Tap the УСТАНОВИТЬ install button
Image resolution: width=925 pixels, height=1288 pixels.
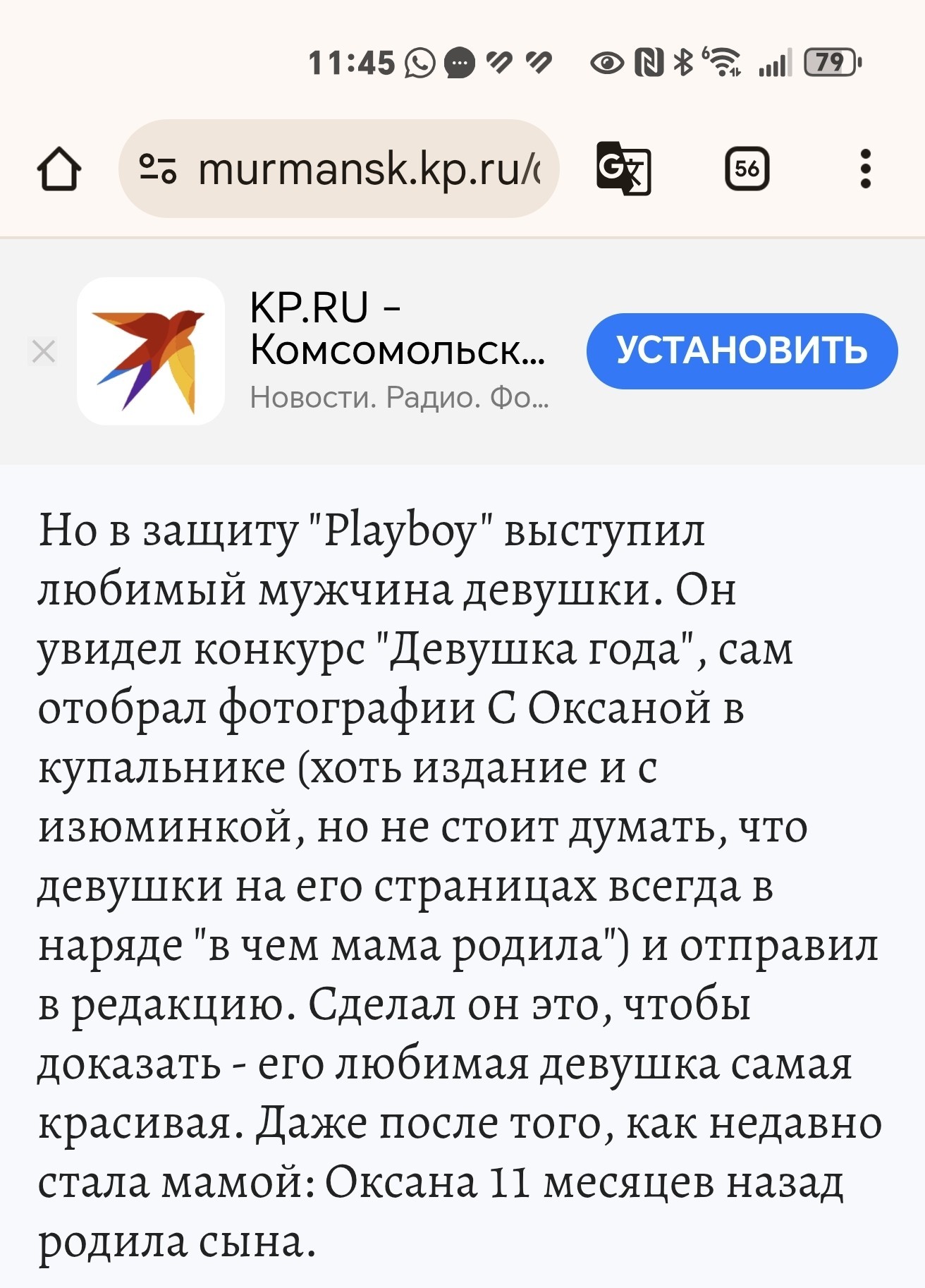[x=742, y=351]
